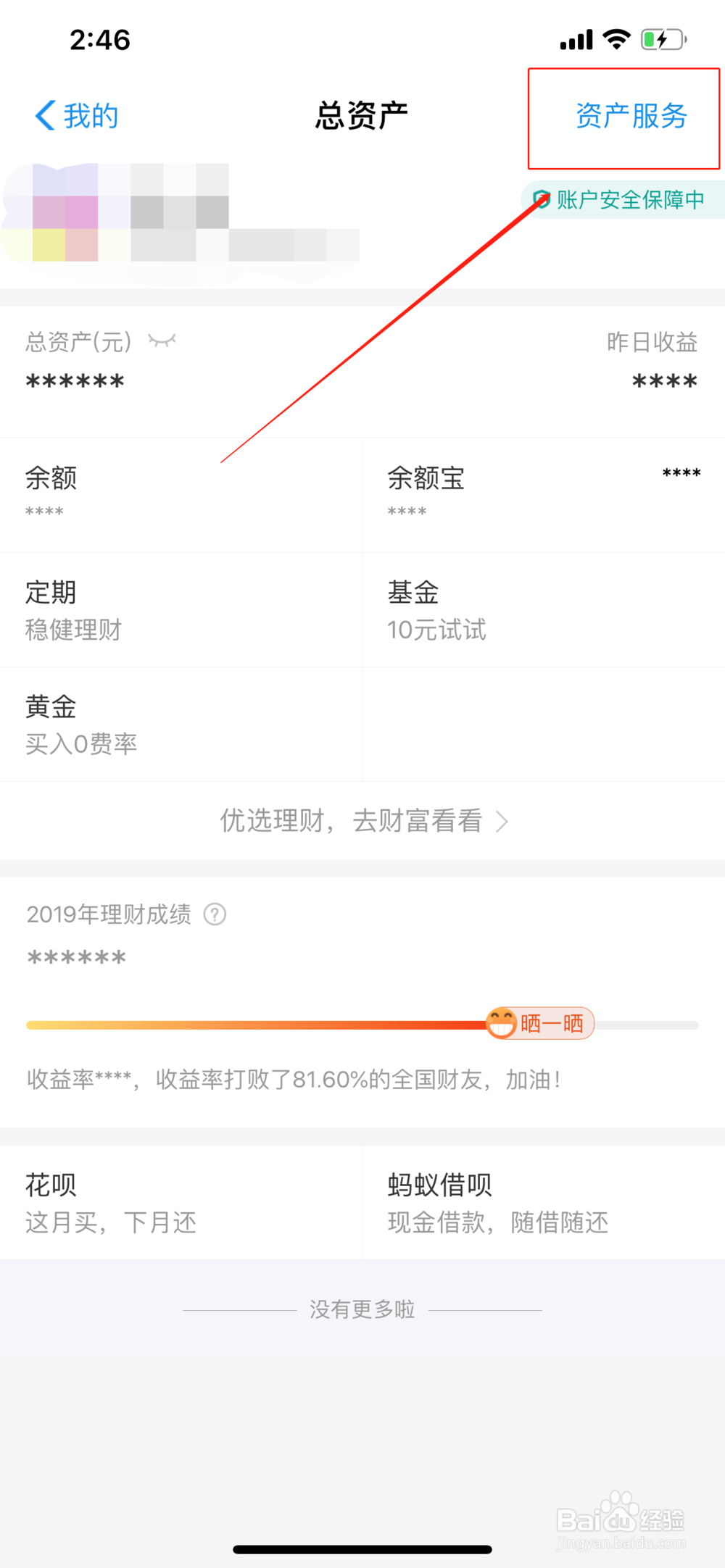Tap the grinning emoji on 晒一晒 badge
This screenshot has width=725, height=1568.
[x=501, y=1024]
